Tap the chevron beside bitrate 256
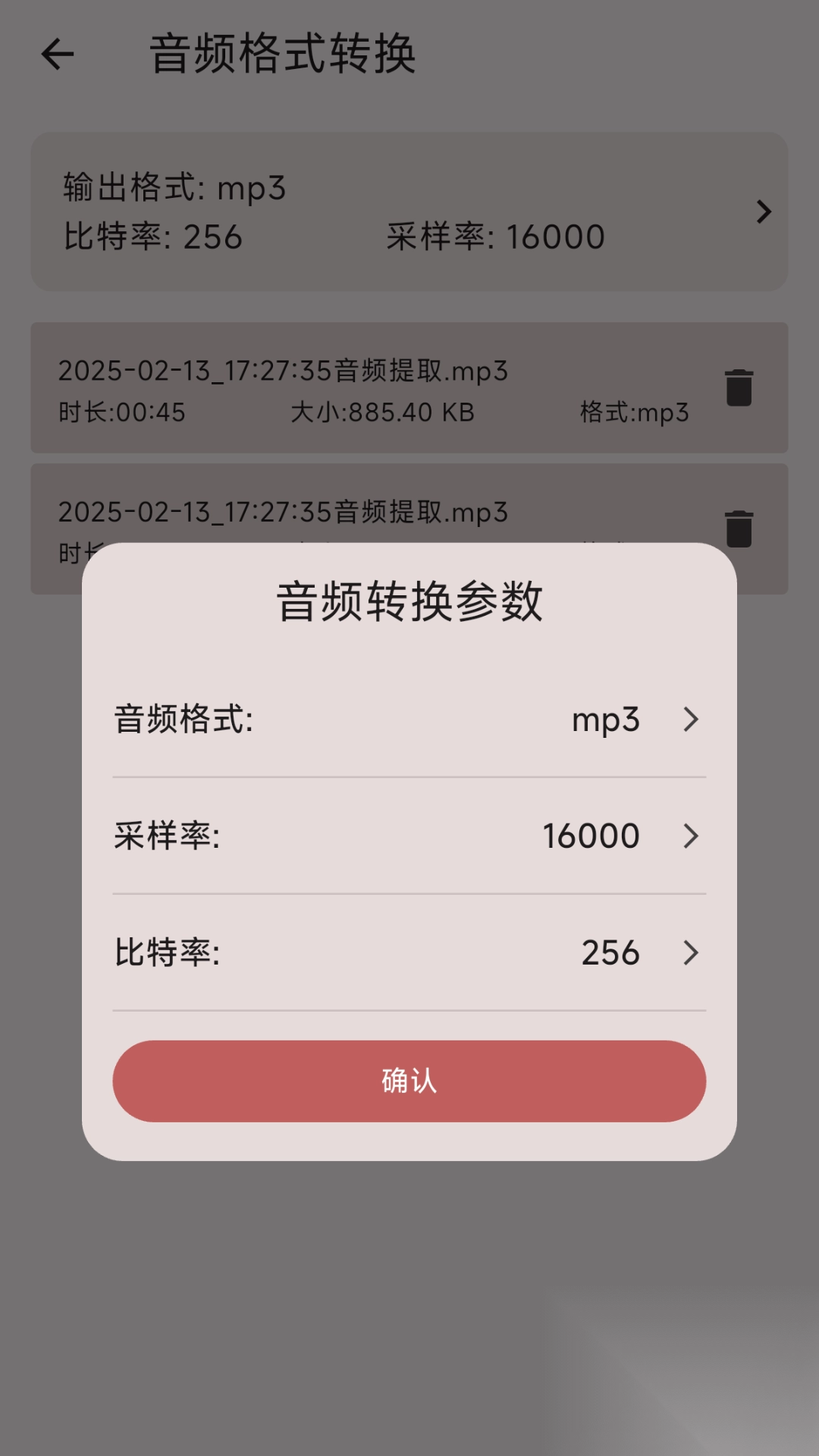 point(691,954)
